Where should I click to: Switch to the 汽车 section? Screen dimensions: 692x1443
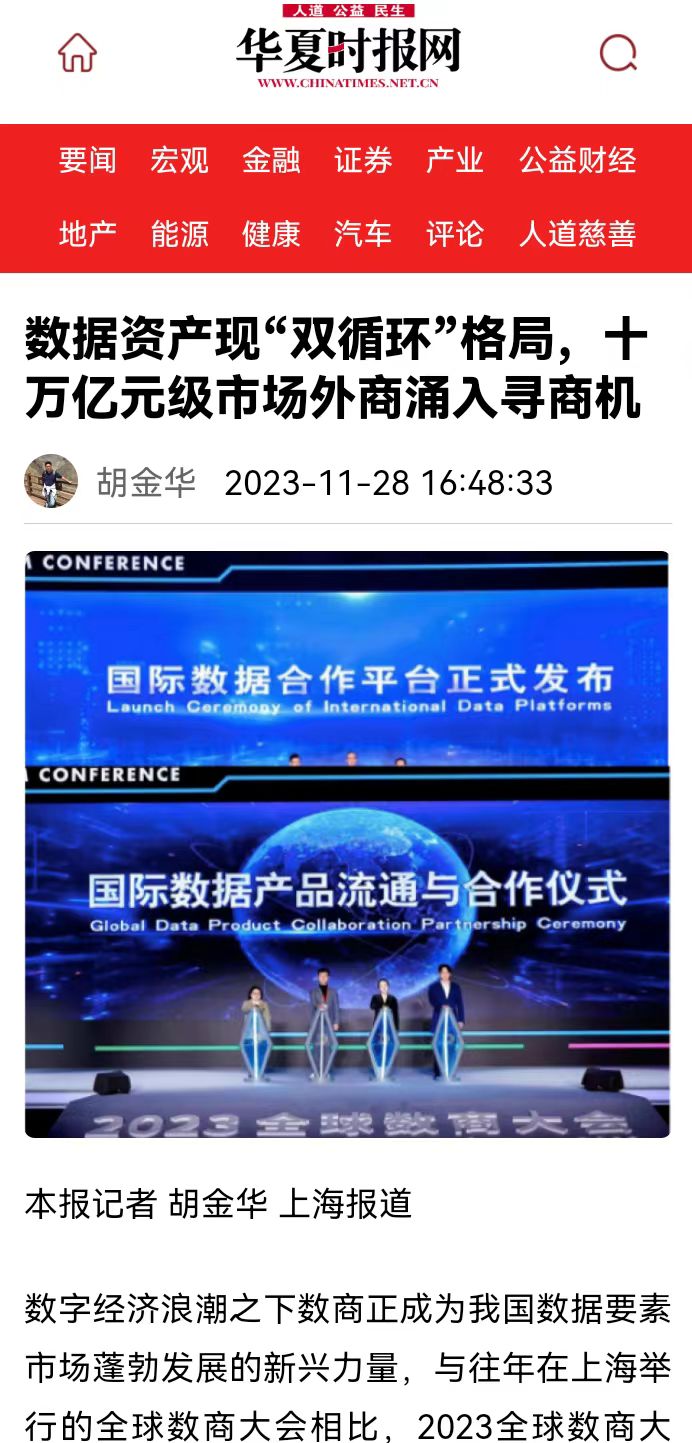point(363,234)
